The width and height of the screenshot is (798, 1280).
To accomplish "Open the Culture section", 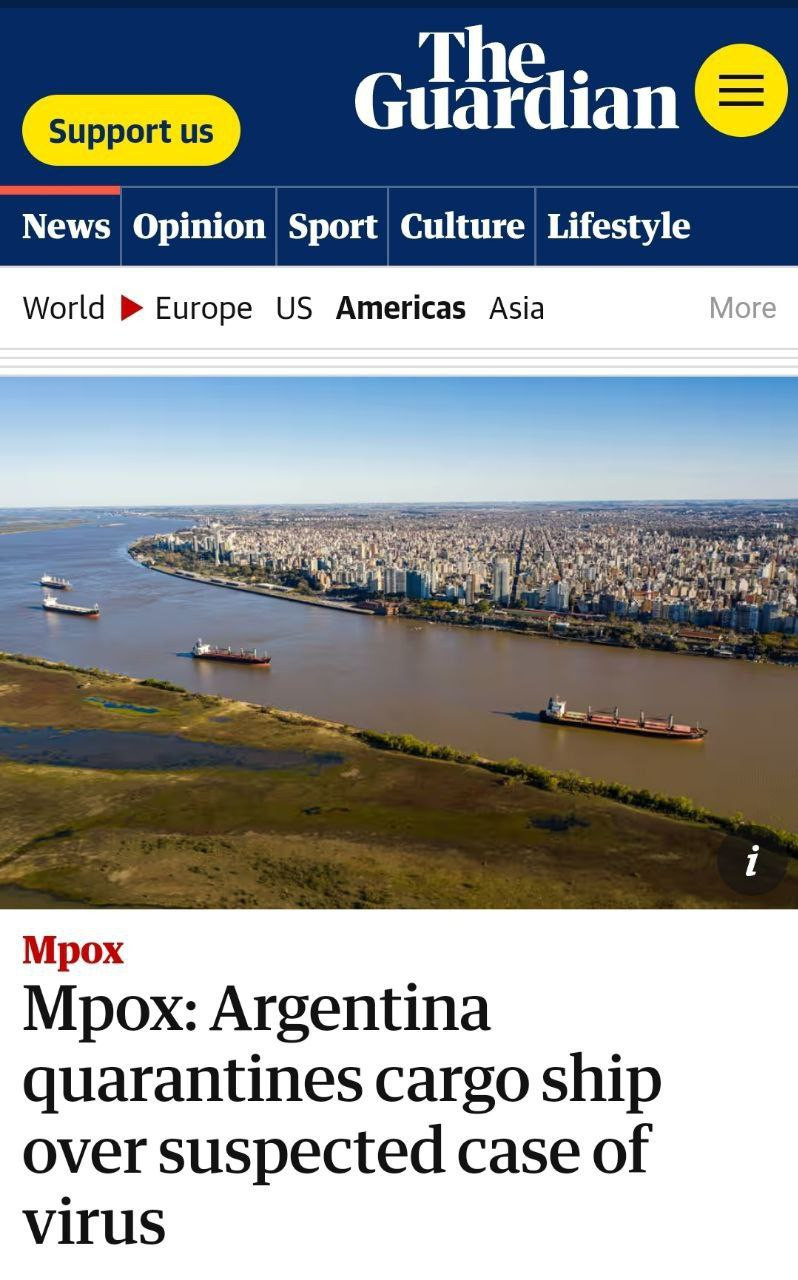I will point(462,226).
